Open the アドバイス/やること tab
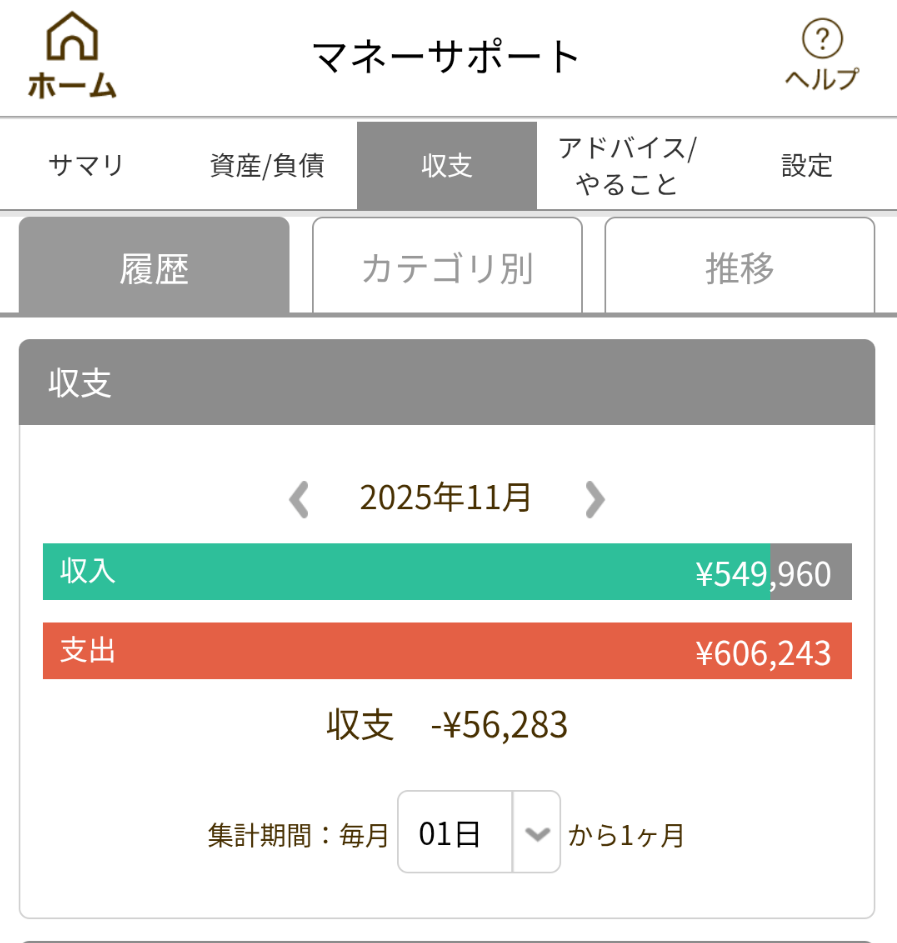Screen dimensions: 897x943 [626, 166]
